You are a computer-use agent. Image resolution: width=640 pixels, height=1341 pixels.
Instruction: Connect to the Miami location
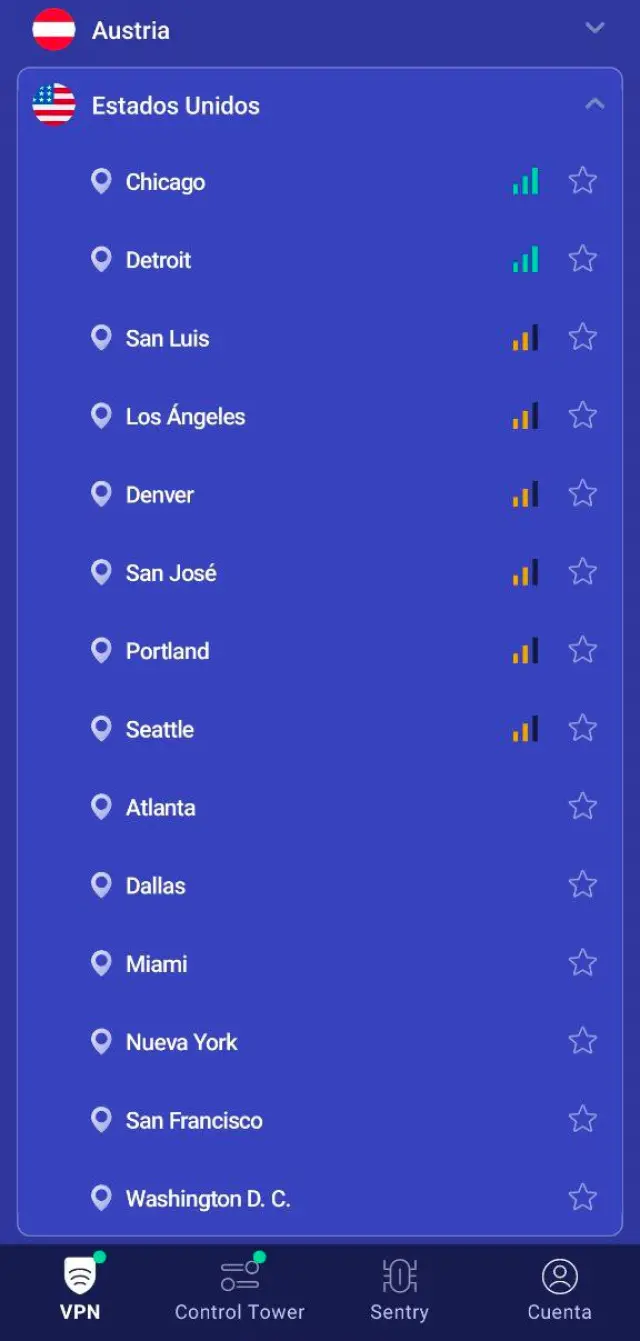[156, 964]
